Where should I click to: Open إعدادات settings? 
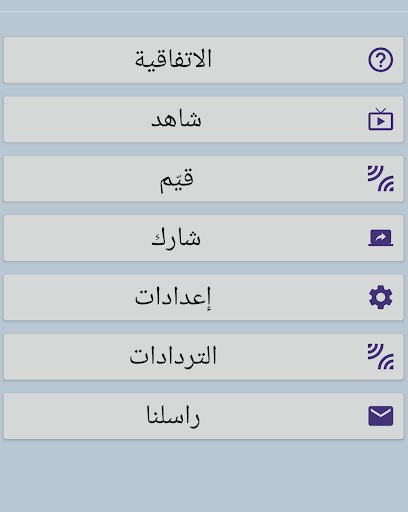point(204,297)
